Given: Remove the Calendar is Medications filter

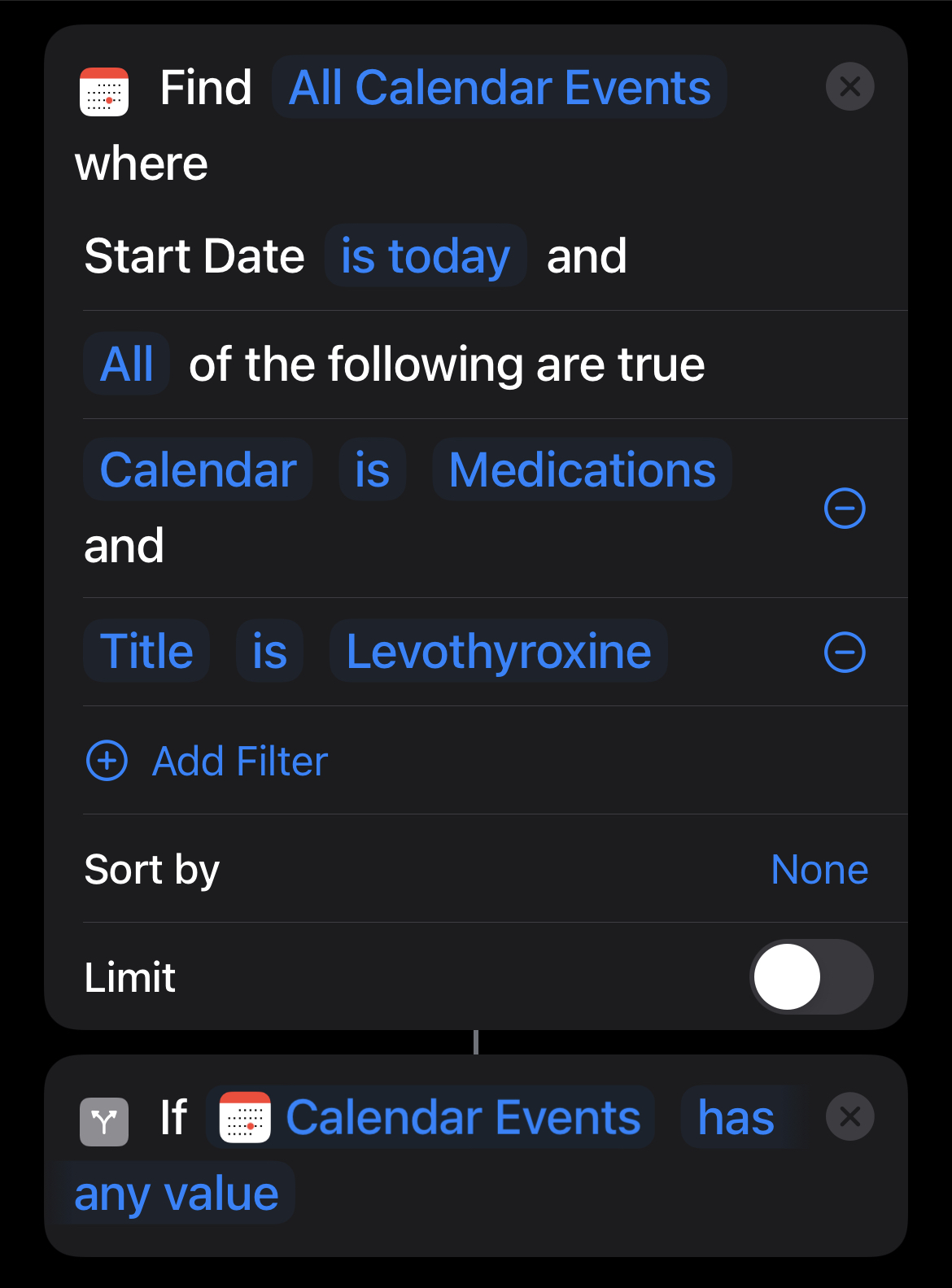Looking at the screenshot, I should coord(845,508).
